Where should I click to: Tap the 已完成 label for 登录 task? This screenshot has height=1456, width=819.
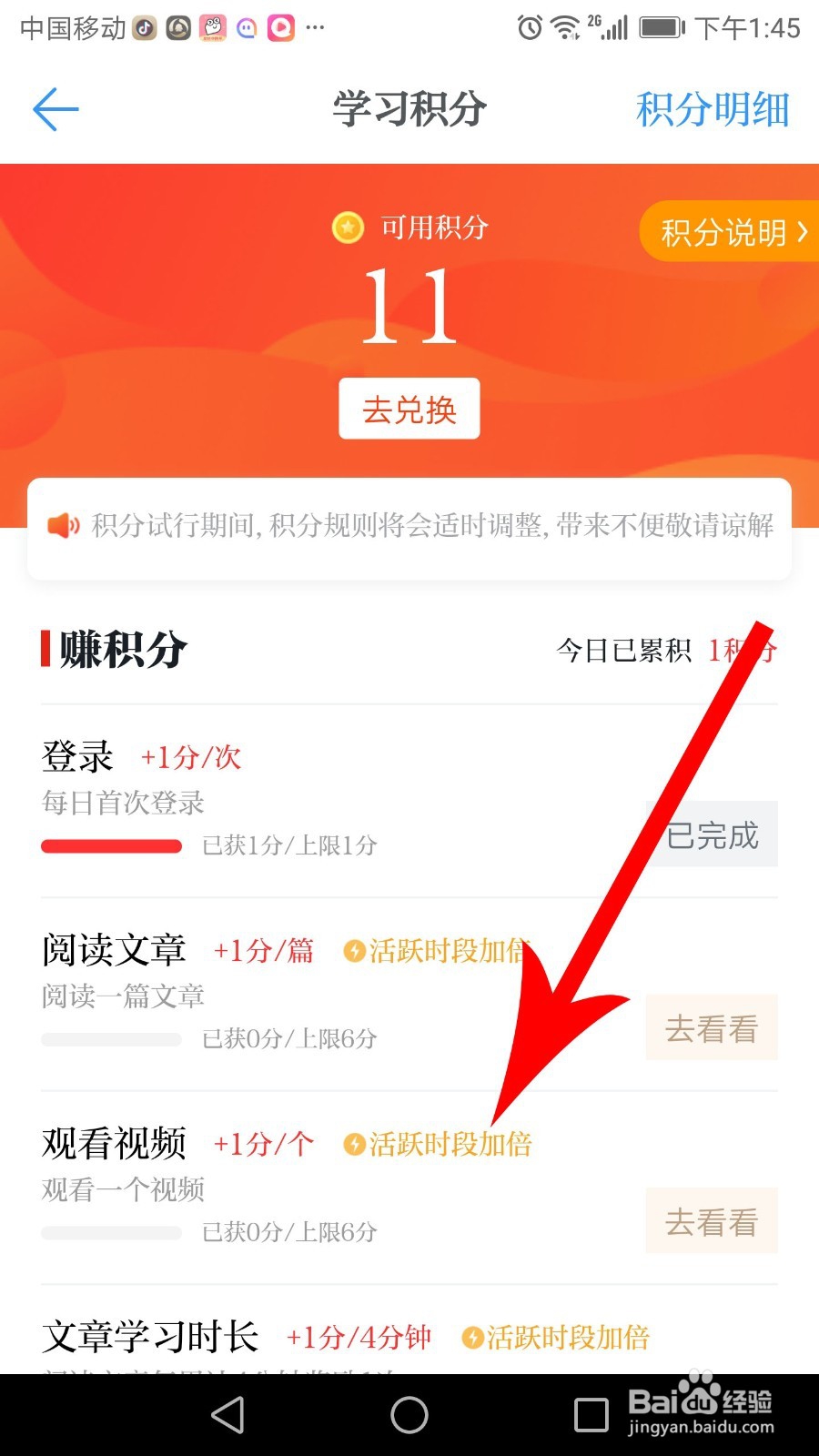pyautogui.click(x=713, y=834)
